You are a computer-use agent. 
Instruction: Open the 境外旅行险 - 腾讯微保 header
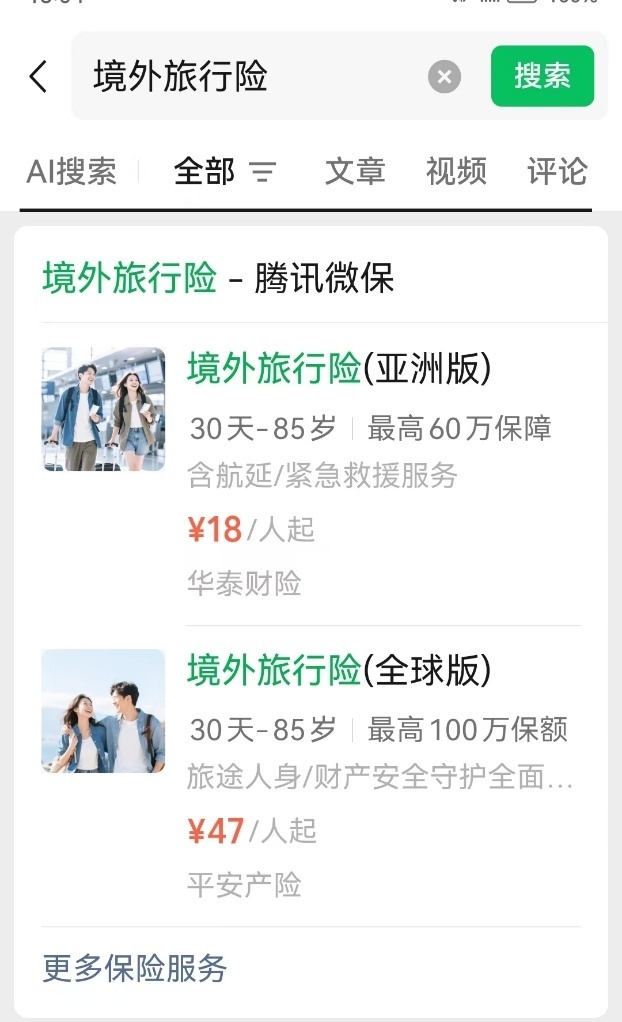click(218, 279)
